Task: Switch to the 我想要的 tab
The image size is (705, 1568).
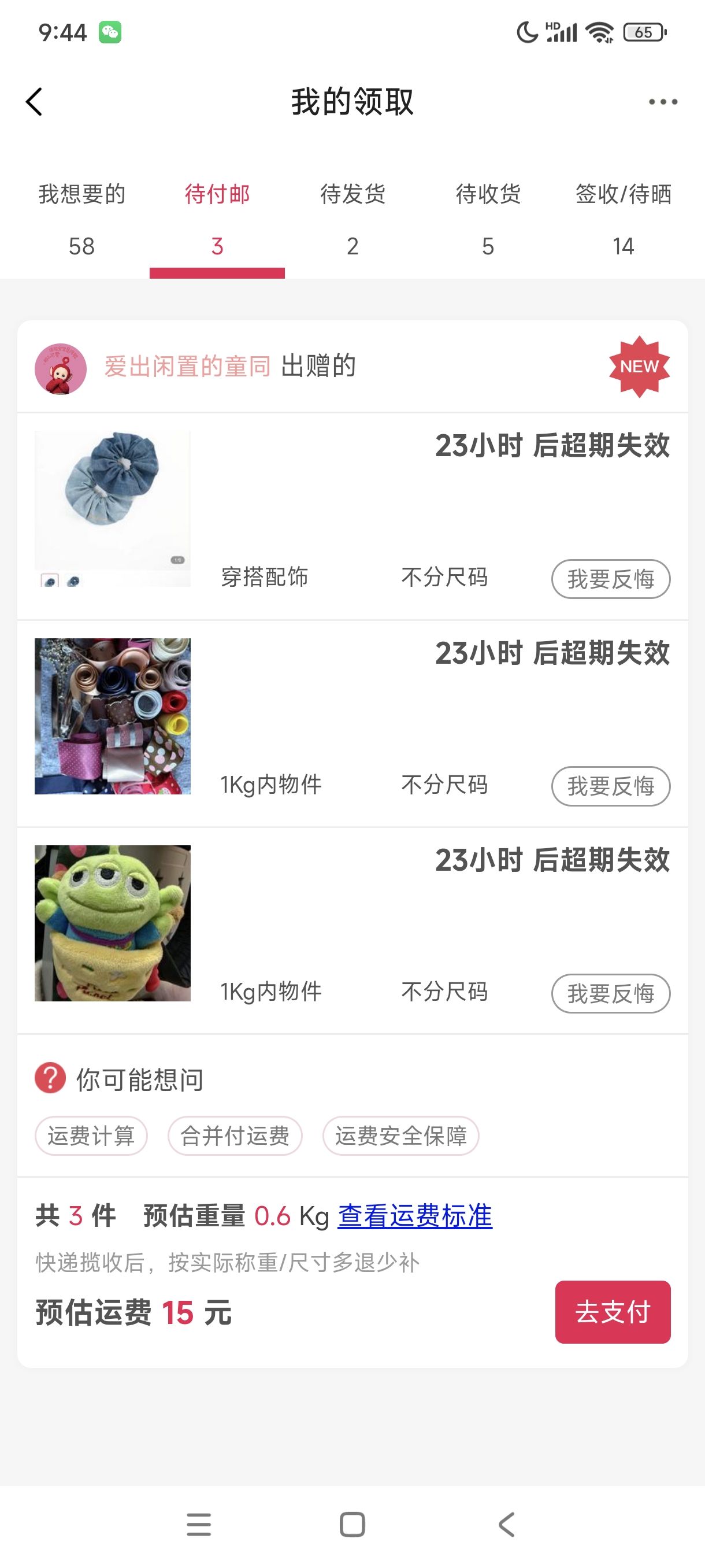Action: click(x=81, y=219)
